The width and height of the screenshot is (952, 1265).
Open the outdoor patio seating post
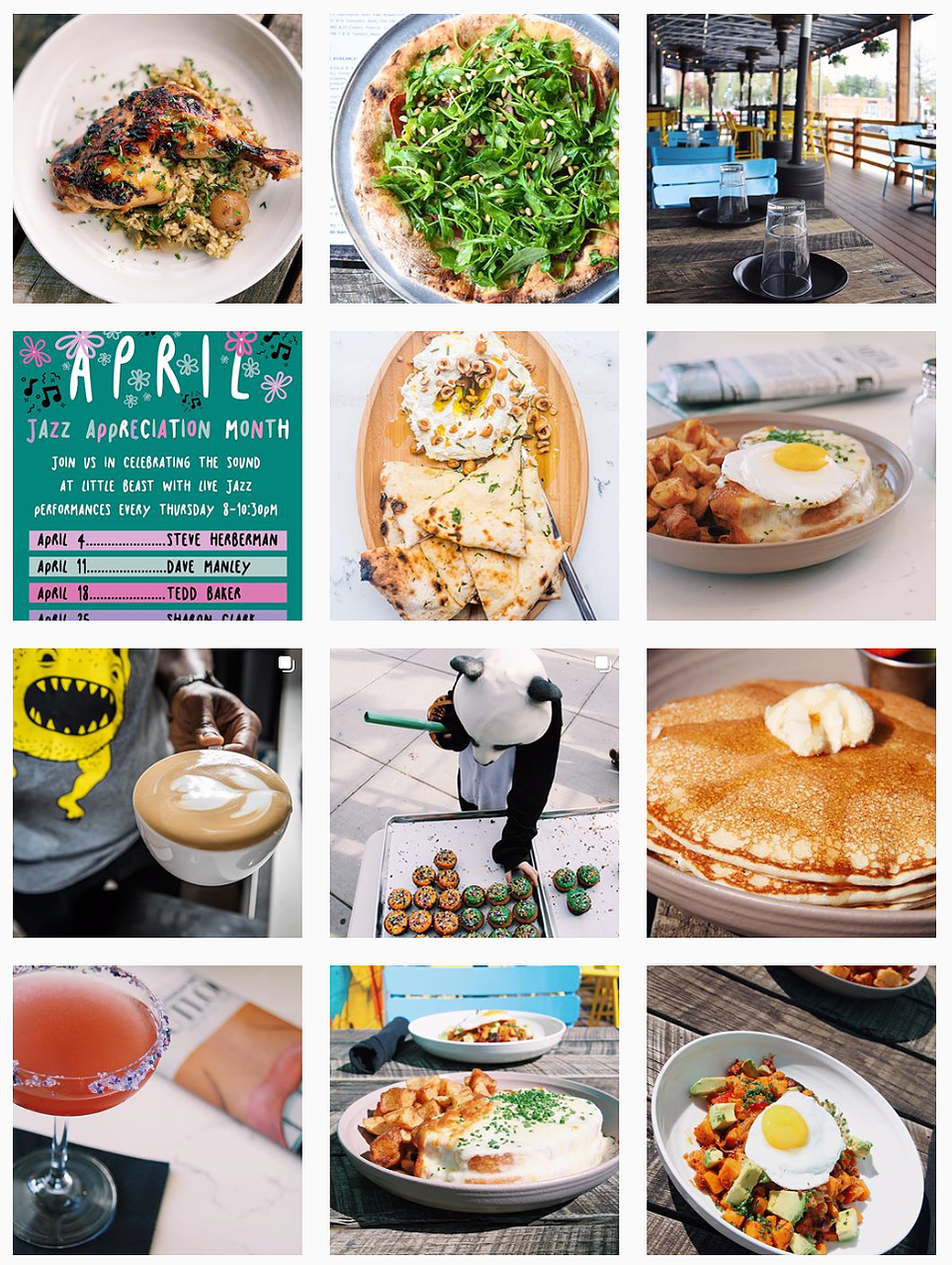pyautogui.click(x=791, y=158)
